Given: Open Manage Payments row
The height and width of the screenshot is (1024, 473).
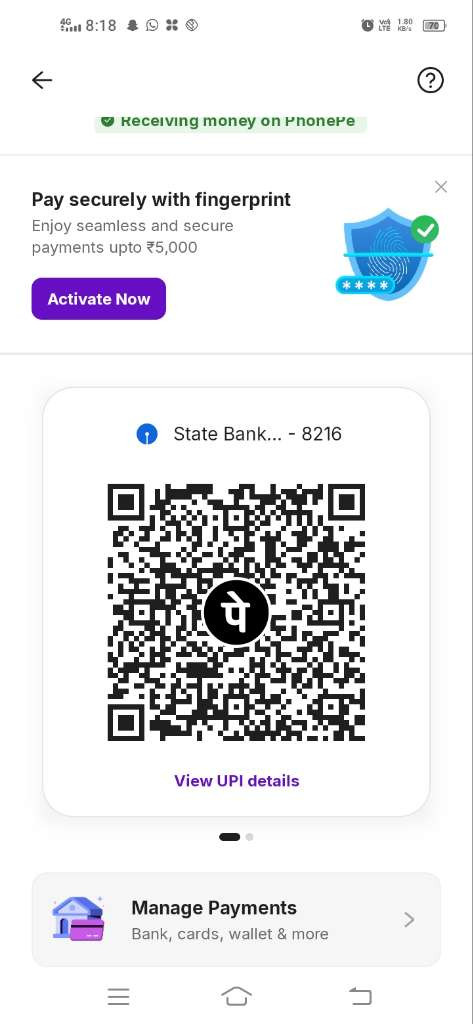Looking at the screenshot, I should [x=236, y=920].
